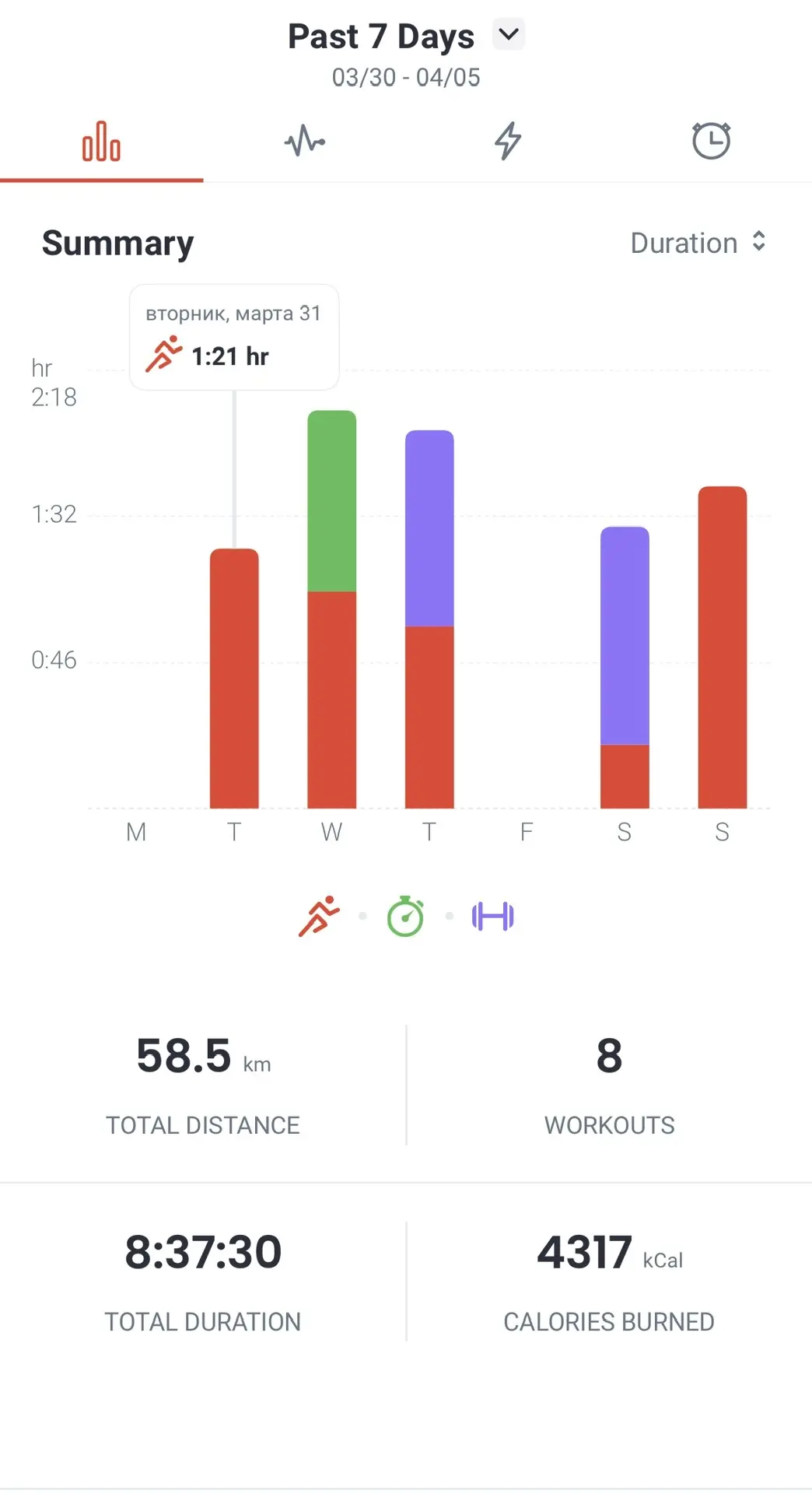Switch to the alarm clock tab

711,141
